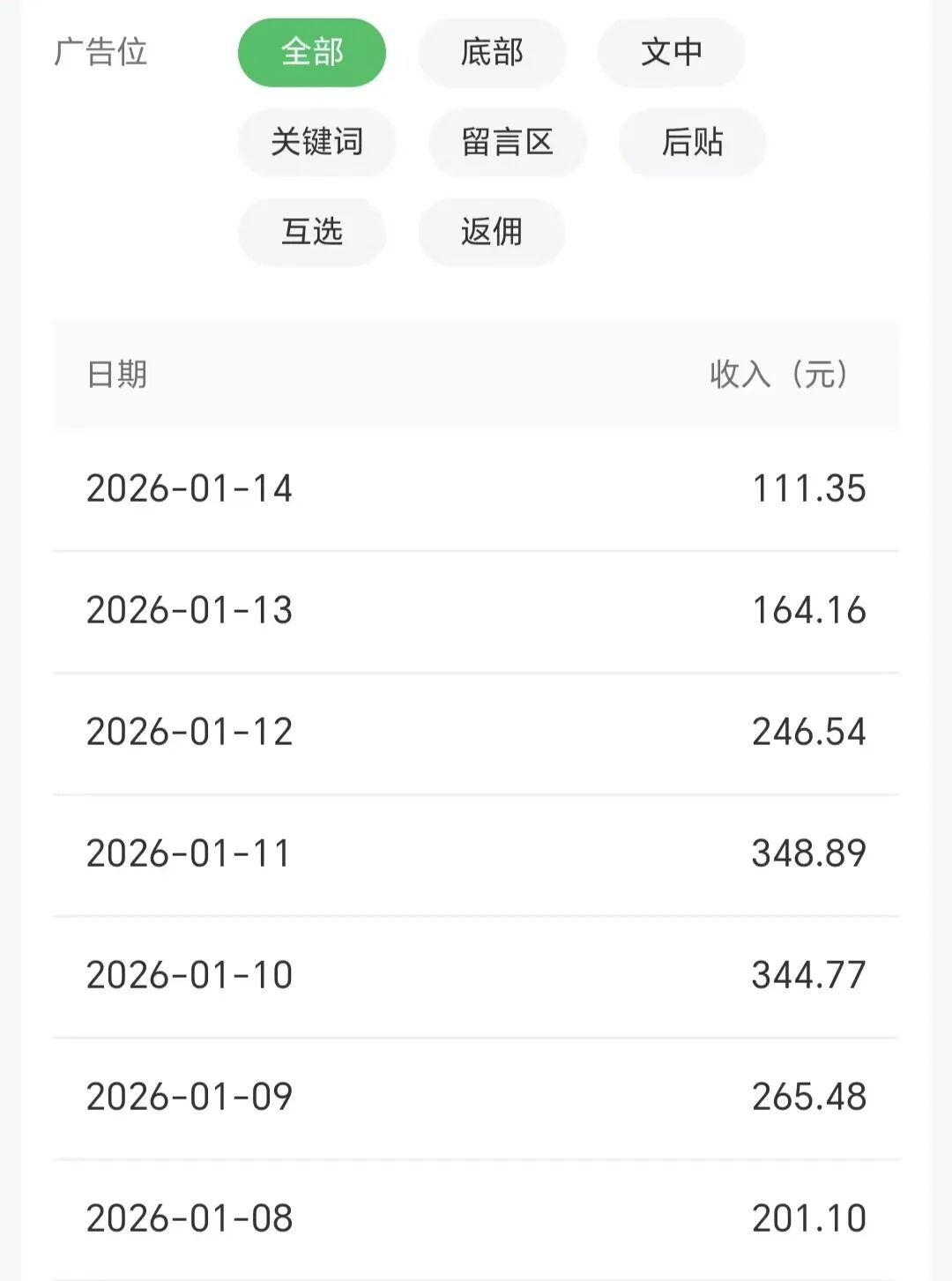Choose the 文中 ad slot chip
Viewport: 952px width, 1281px height.
tap(672, 53)
